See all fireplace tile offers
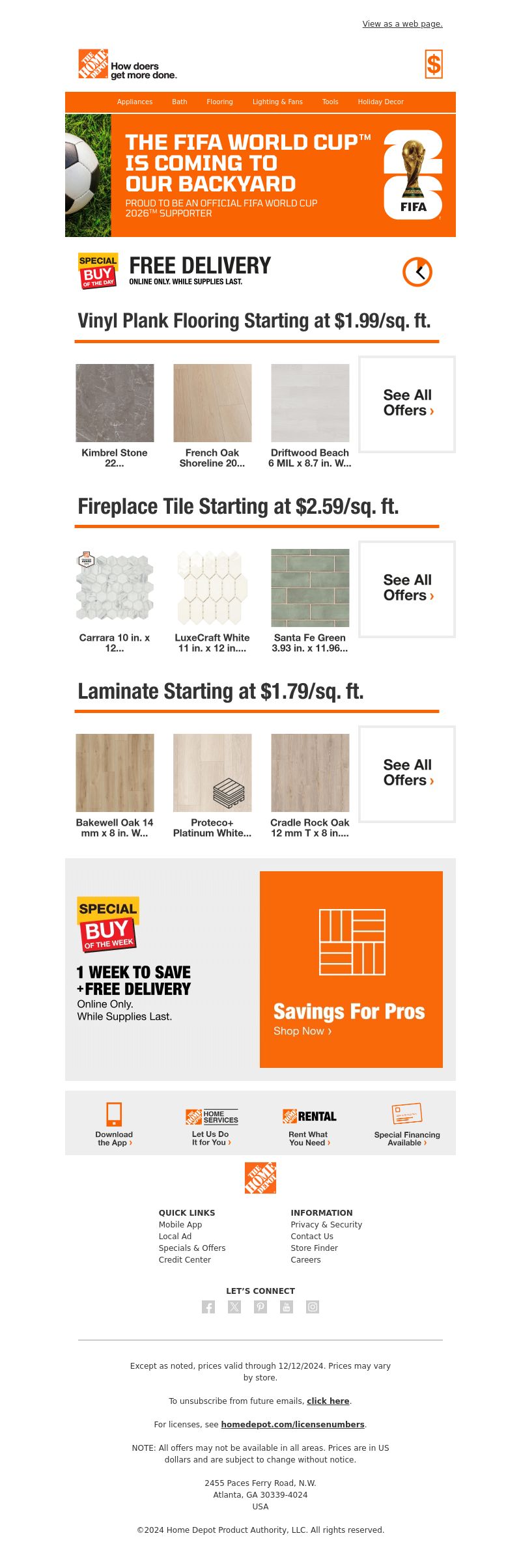Viewport: 521px width, 1568px height. click(x=407, y=589)
